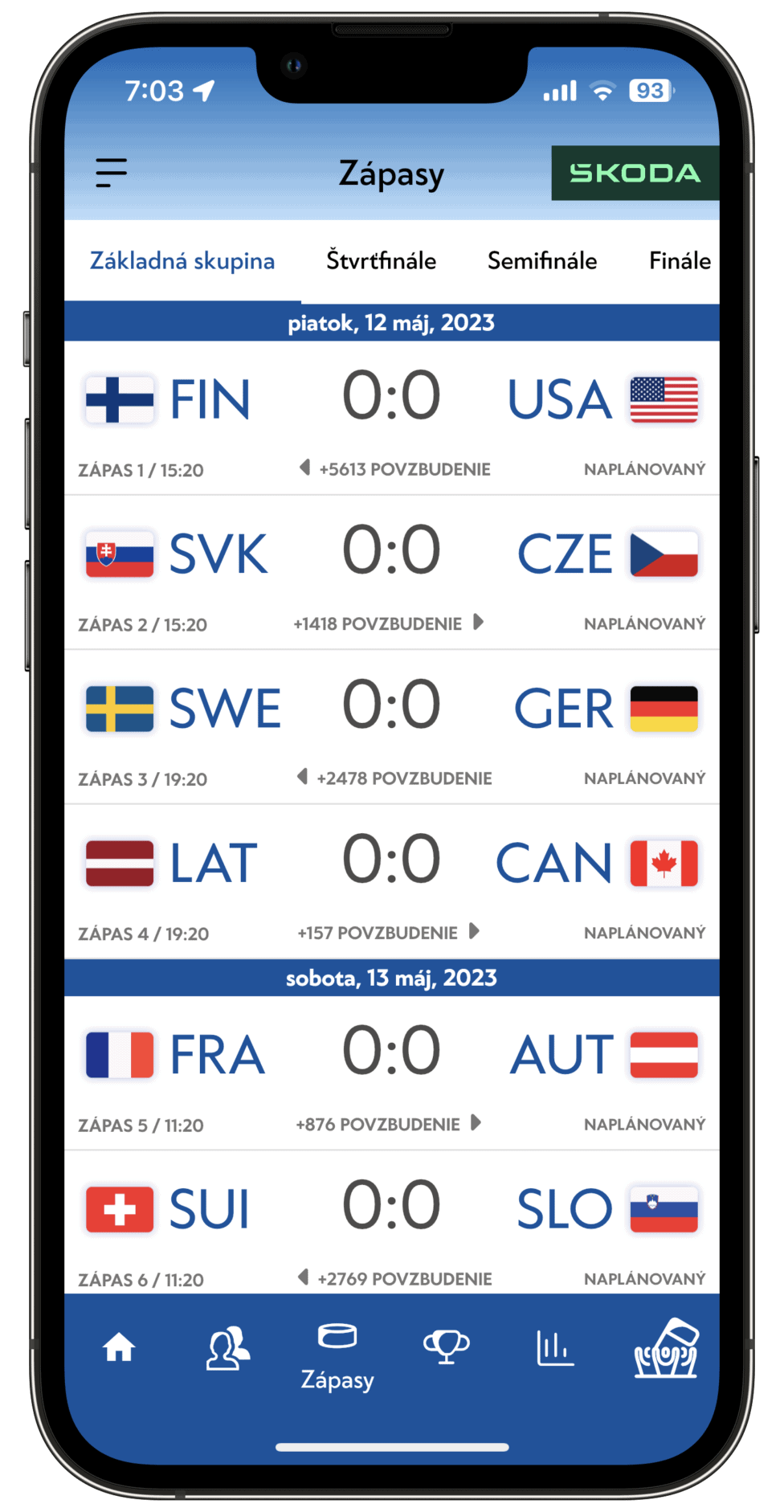Switch to the Štvrťfinále tab
Image resolution: width=784 pixels, height=1512 pixels.
(x=381, y=261)
